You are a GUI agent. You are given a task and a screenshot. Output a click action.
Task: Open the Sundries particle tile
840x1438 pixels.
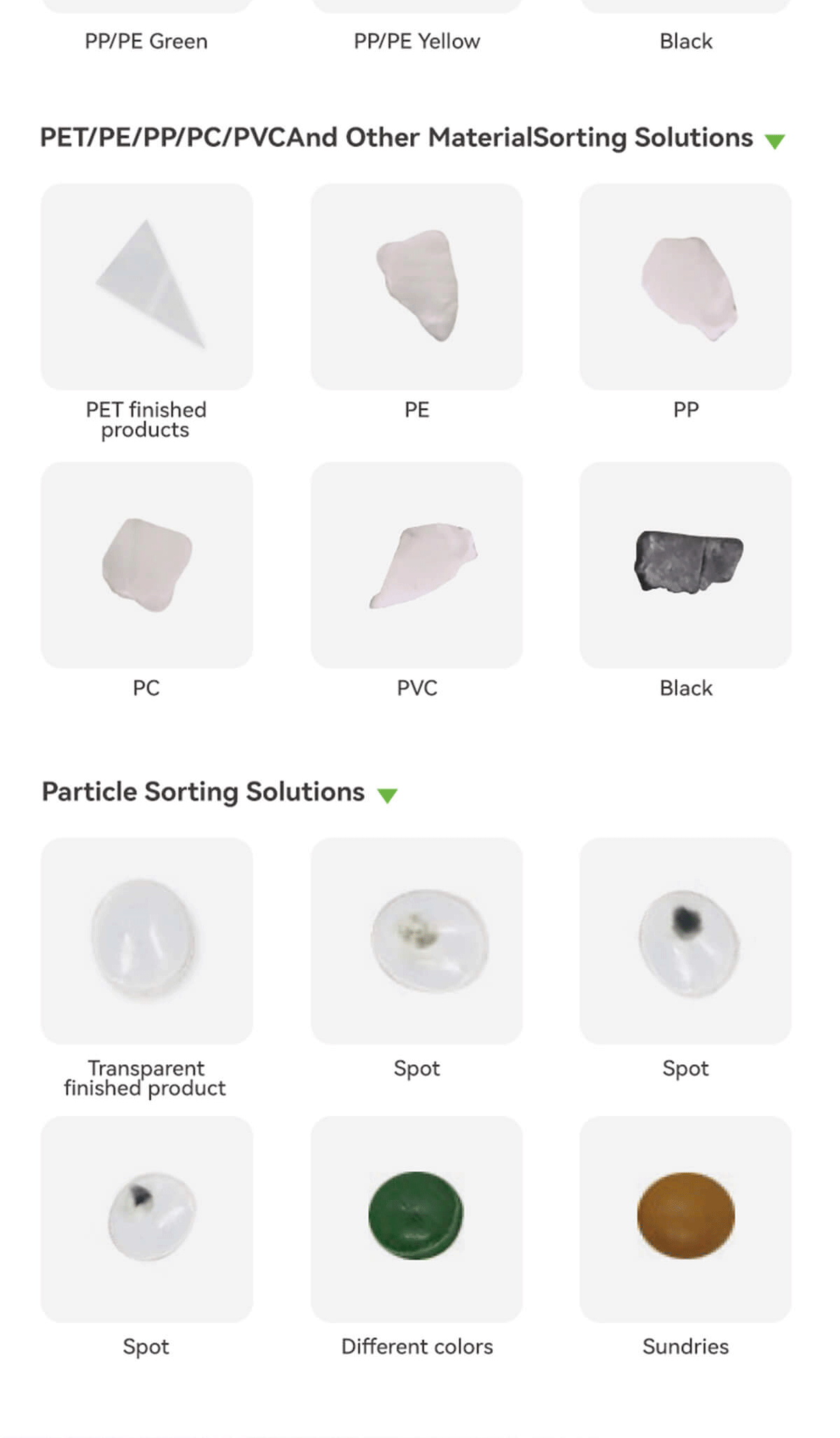(685, 1218)
